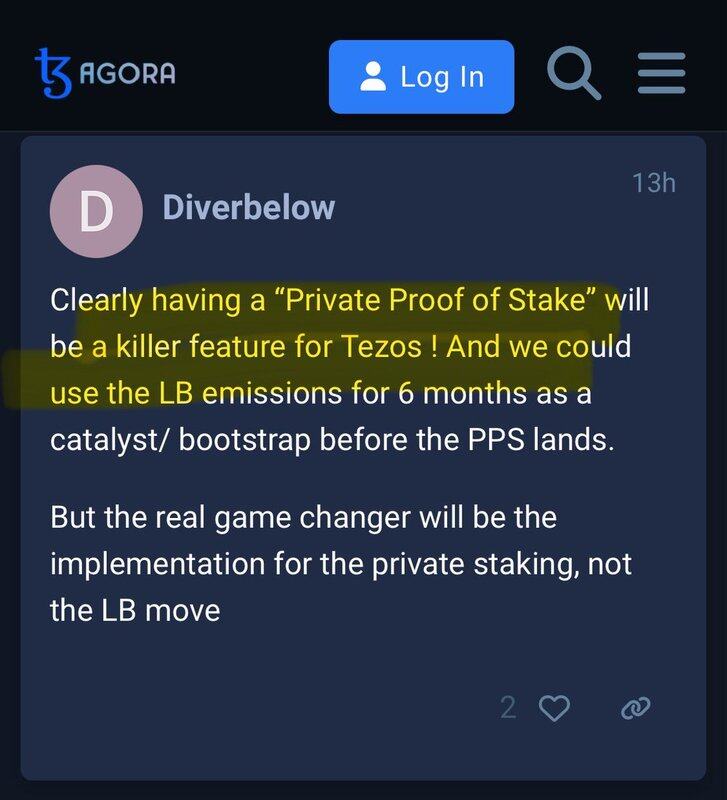727x800 pixels.
Task: Tap the Log In button
Action: coord(421,77)
